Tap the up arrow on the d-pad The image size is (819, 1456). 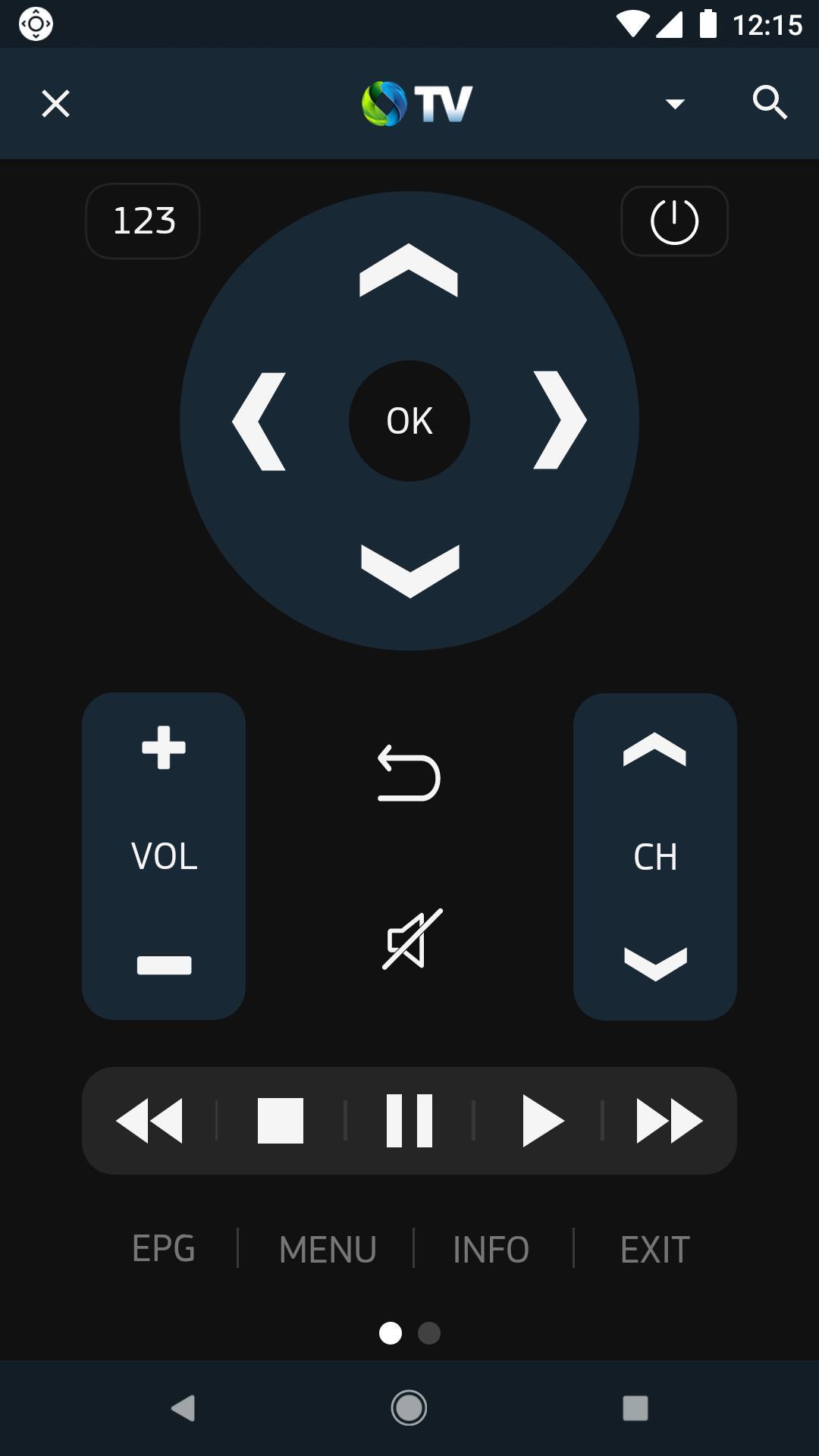click(x=409, y=270)
